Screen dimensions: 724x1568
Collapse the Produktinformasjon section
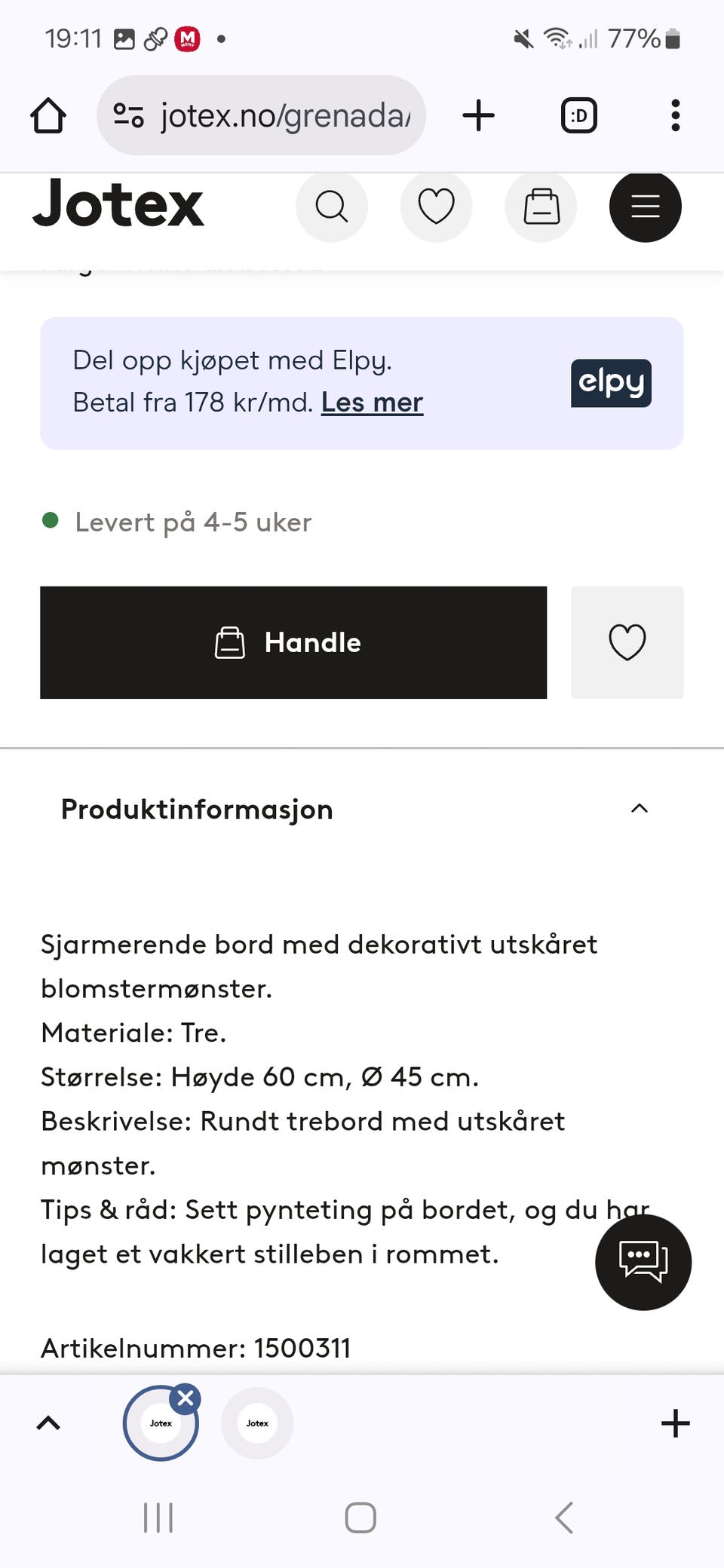point(639,808)
